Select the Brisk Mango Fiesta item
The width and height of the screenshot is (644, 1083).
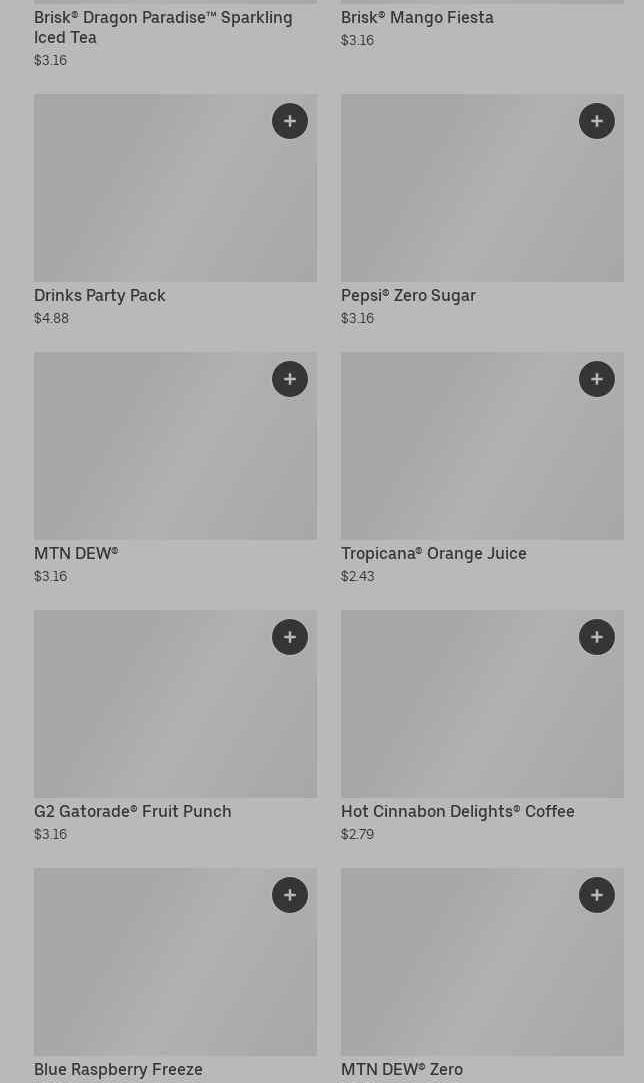coord(417,18)
